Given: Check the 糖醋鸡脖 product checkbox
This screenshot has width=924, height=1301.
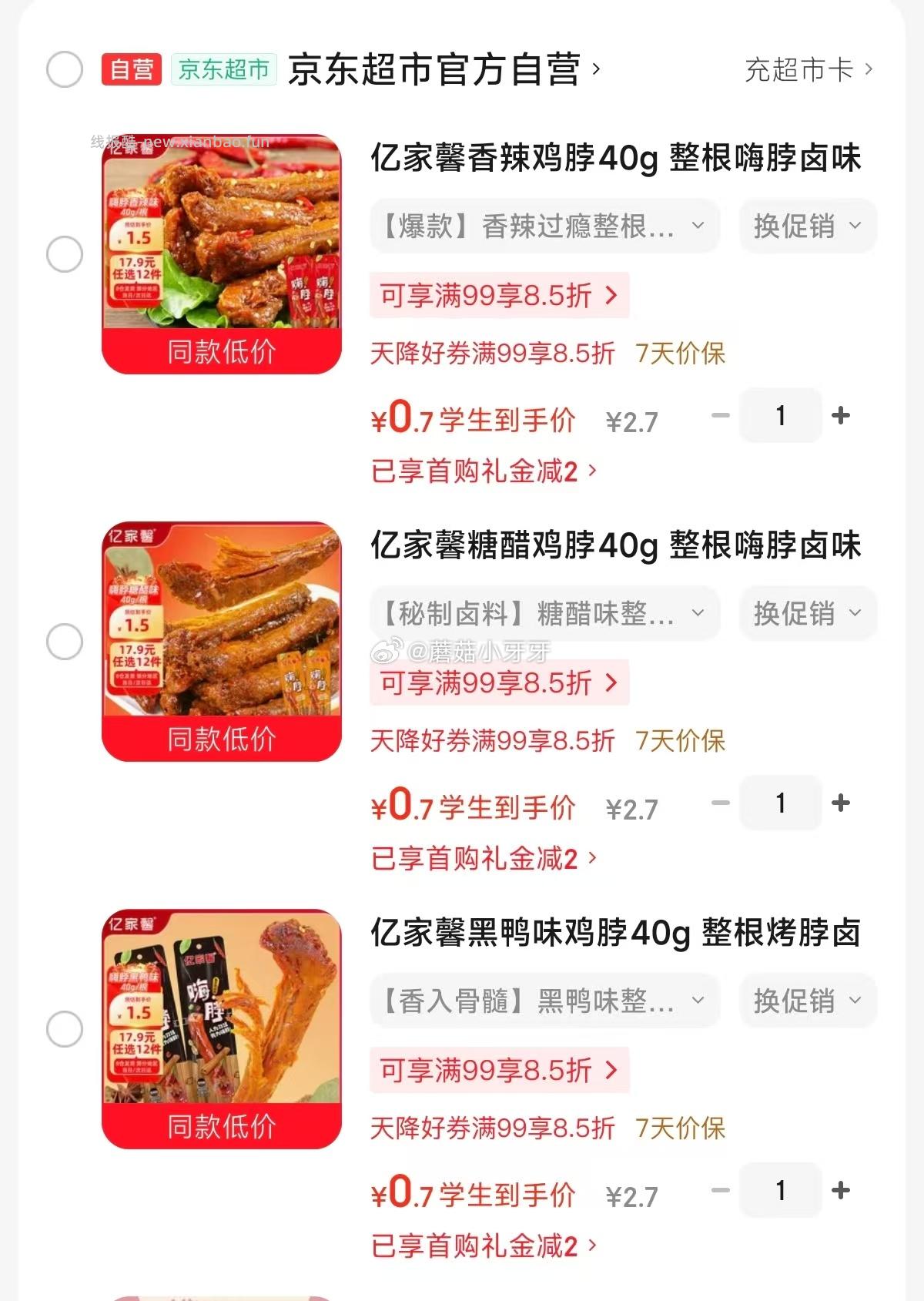Looking at the screenshot, I should pyautogui.click(x=65, y=642).
